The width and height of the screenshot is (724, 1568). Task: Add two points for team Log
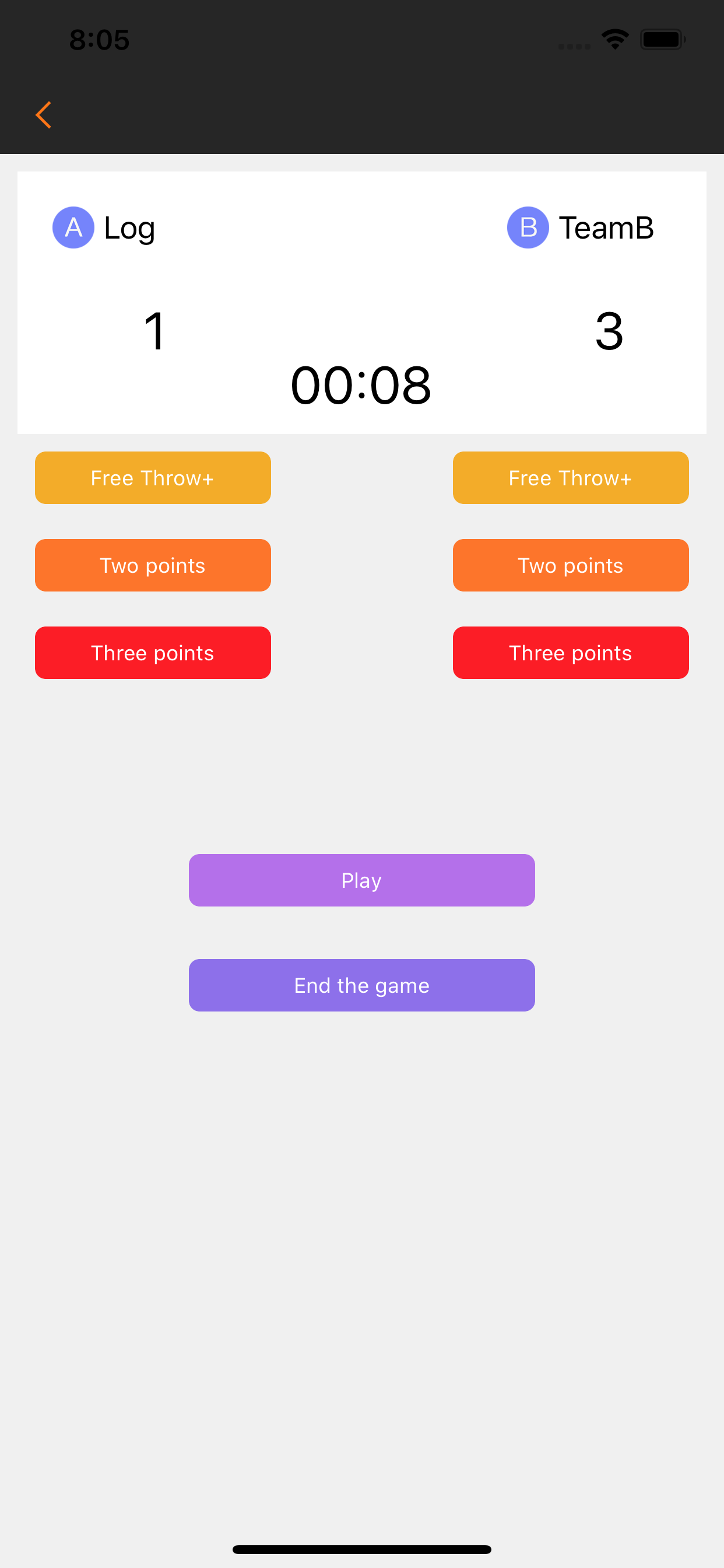pos(153,565)
